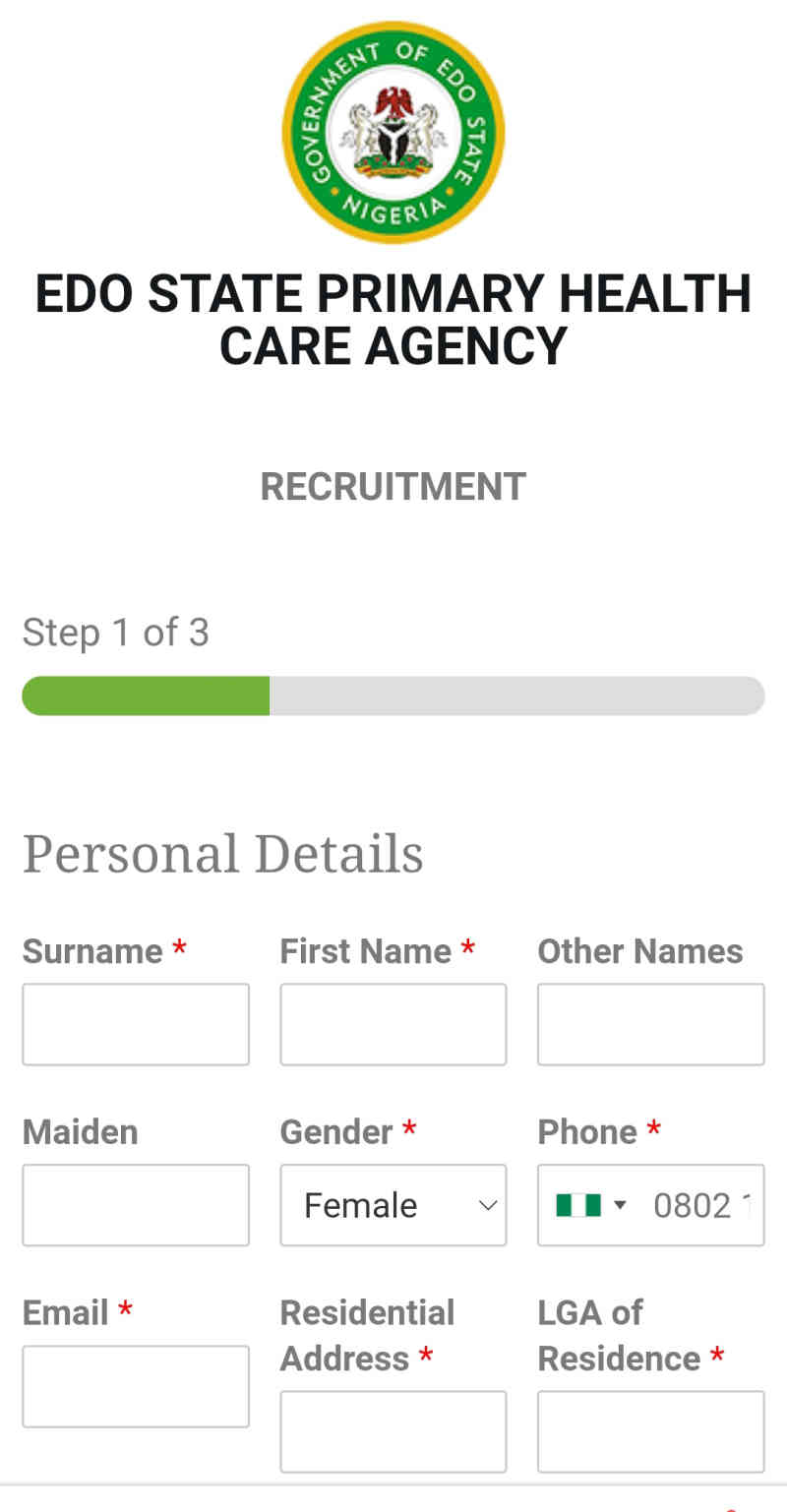Click inside the First Name text box
This screenshot has height=1512, width=787.
pyautogui.click(x=393, y=1024)
